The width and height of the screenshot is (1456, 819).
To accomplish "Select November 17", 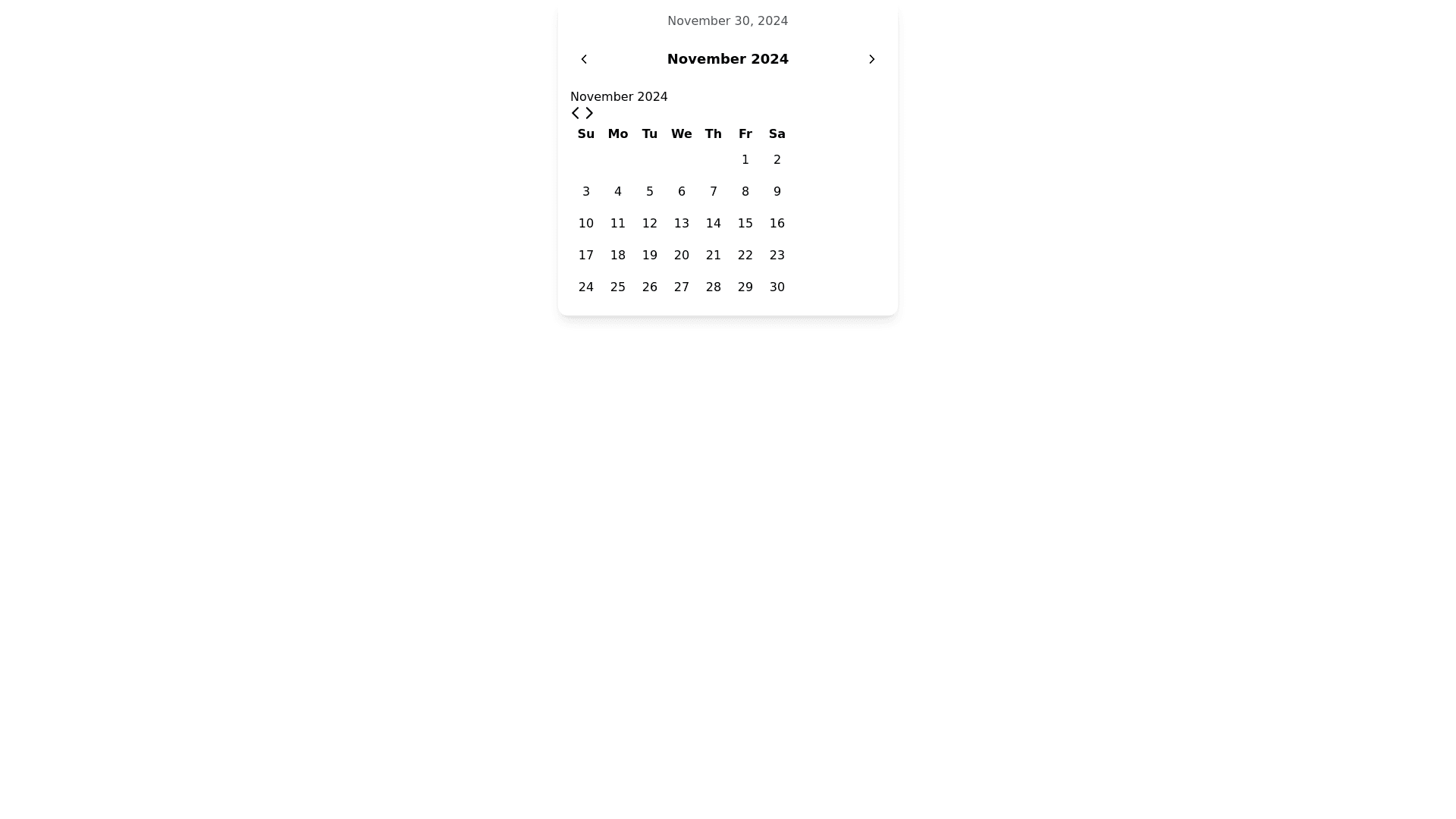I will pos(586,256).
